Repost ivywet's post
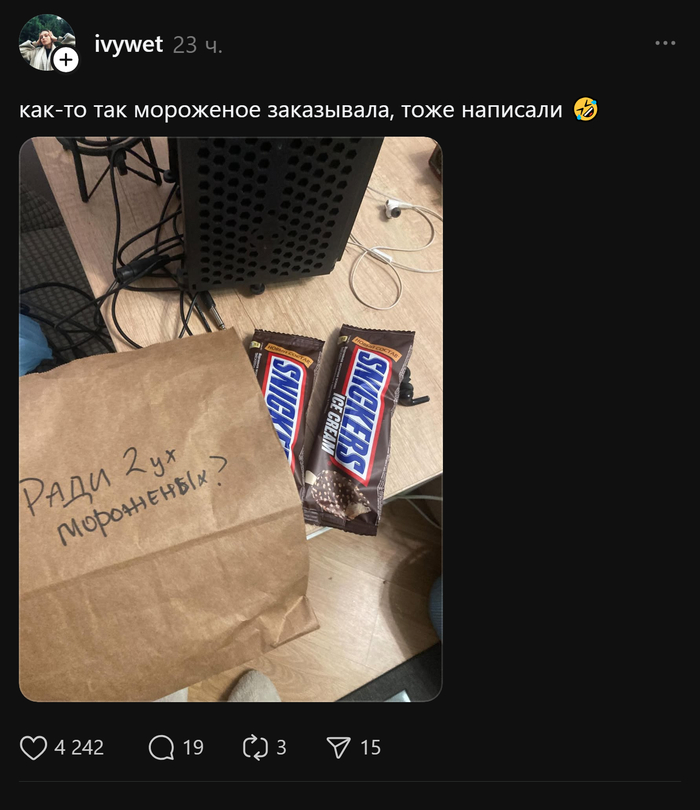The height and width of the screenshot is (810, 700). [254, 747]
